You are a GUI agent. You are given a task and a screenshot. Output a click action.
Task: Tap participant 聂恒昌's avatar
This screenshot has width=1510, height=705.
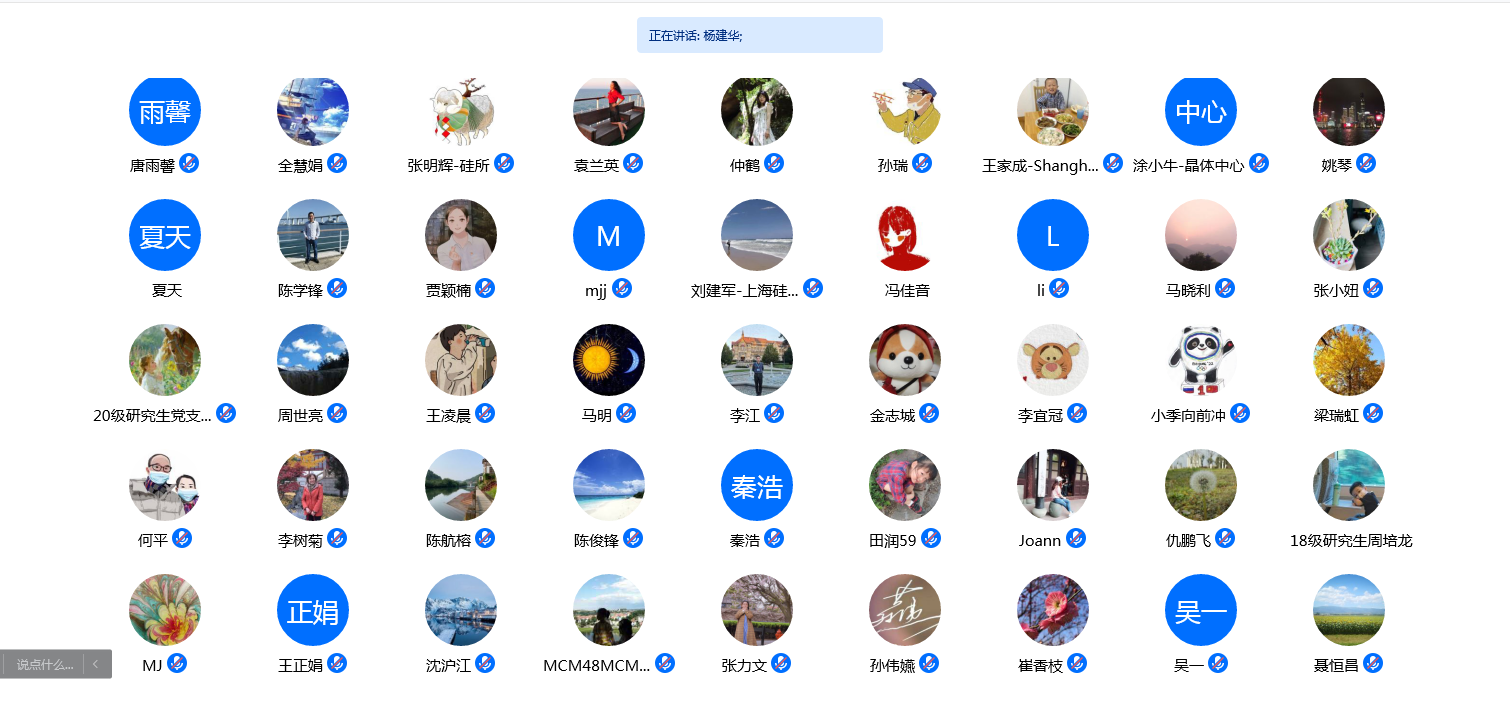point(1349,610)
